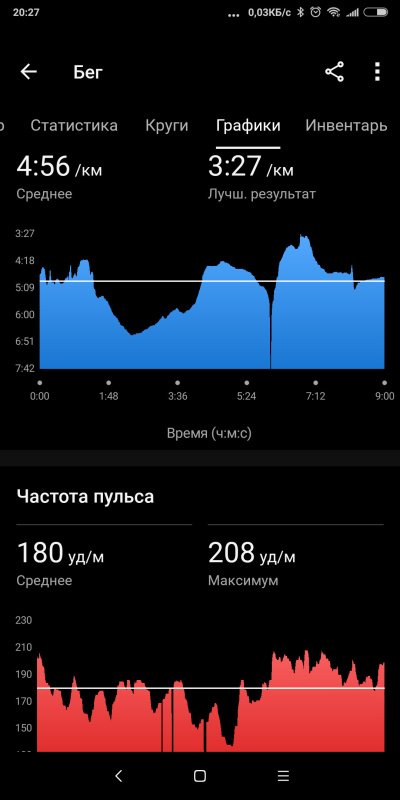Open the Круги tab
This screenshot has width=400, height=800.
point(167,126)
